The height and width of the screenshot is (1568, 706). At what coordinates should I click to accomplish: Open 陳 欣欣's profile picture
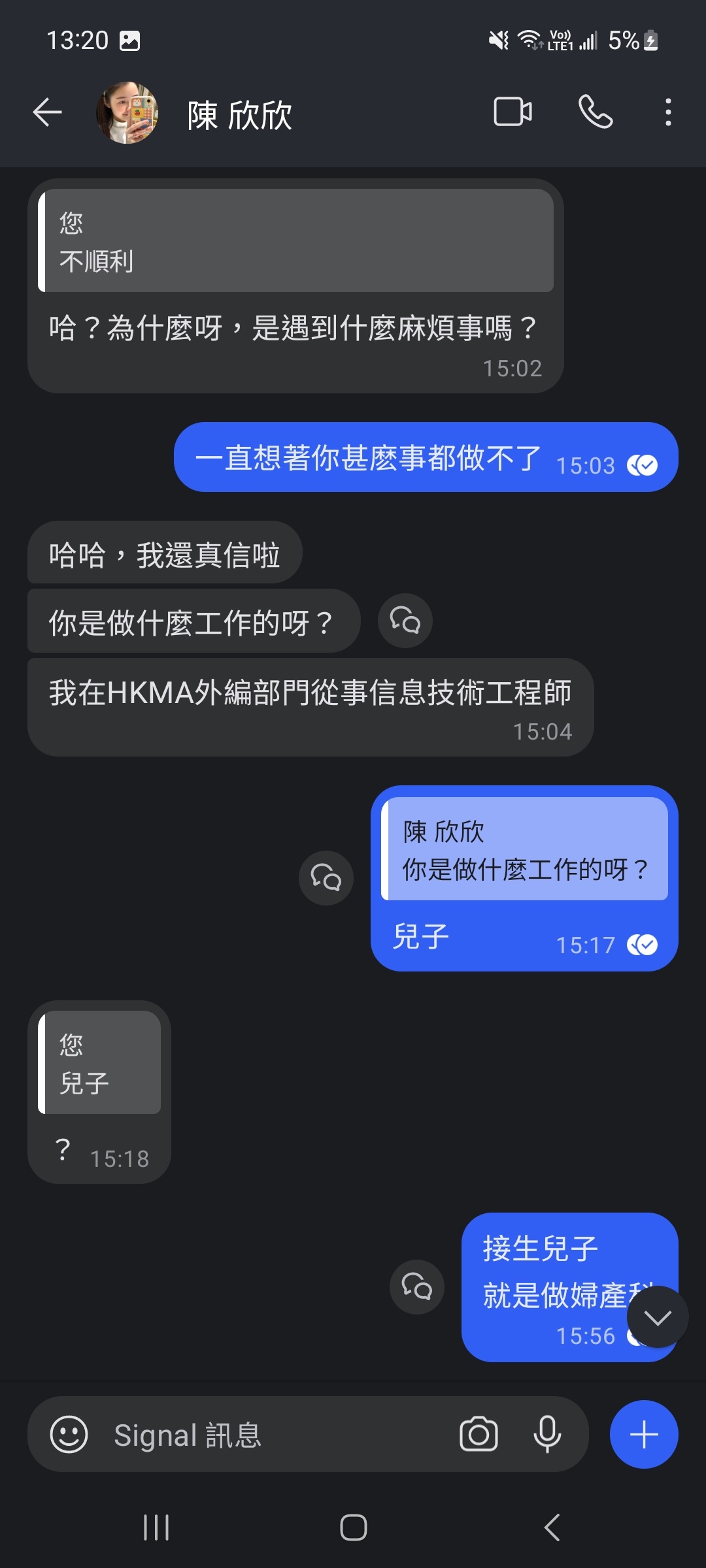click(x=127, y=112)
